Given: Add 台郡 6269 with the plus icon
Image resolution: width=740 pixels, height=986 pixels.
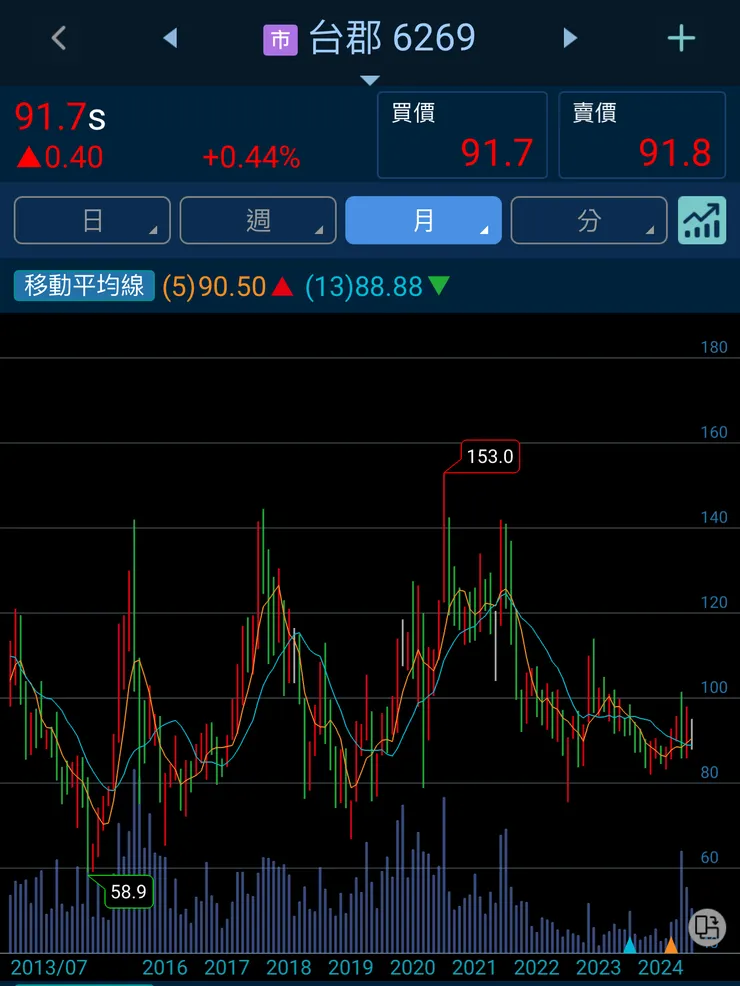Looking at the screenshot, I should click(x=681, y=39).
